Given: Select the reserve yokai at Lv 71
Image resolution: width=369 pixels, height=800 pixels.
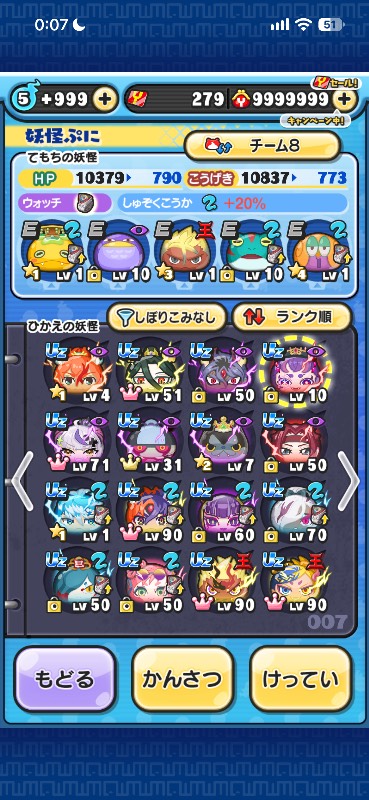Looking at the screenshot, I should coord(78,441).
